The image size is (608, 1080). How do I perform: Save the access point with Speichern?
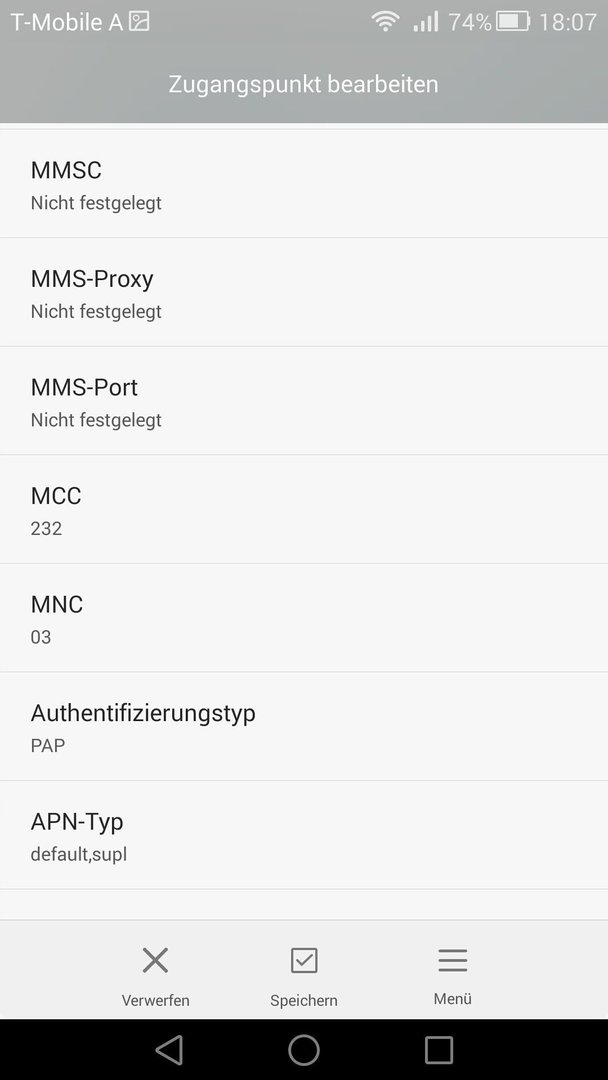click(304, 976)
